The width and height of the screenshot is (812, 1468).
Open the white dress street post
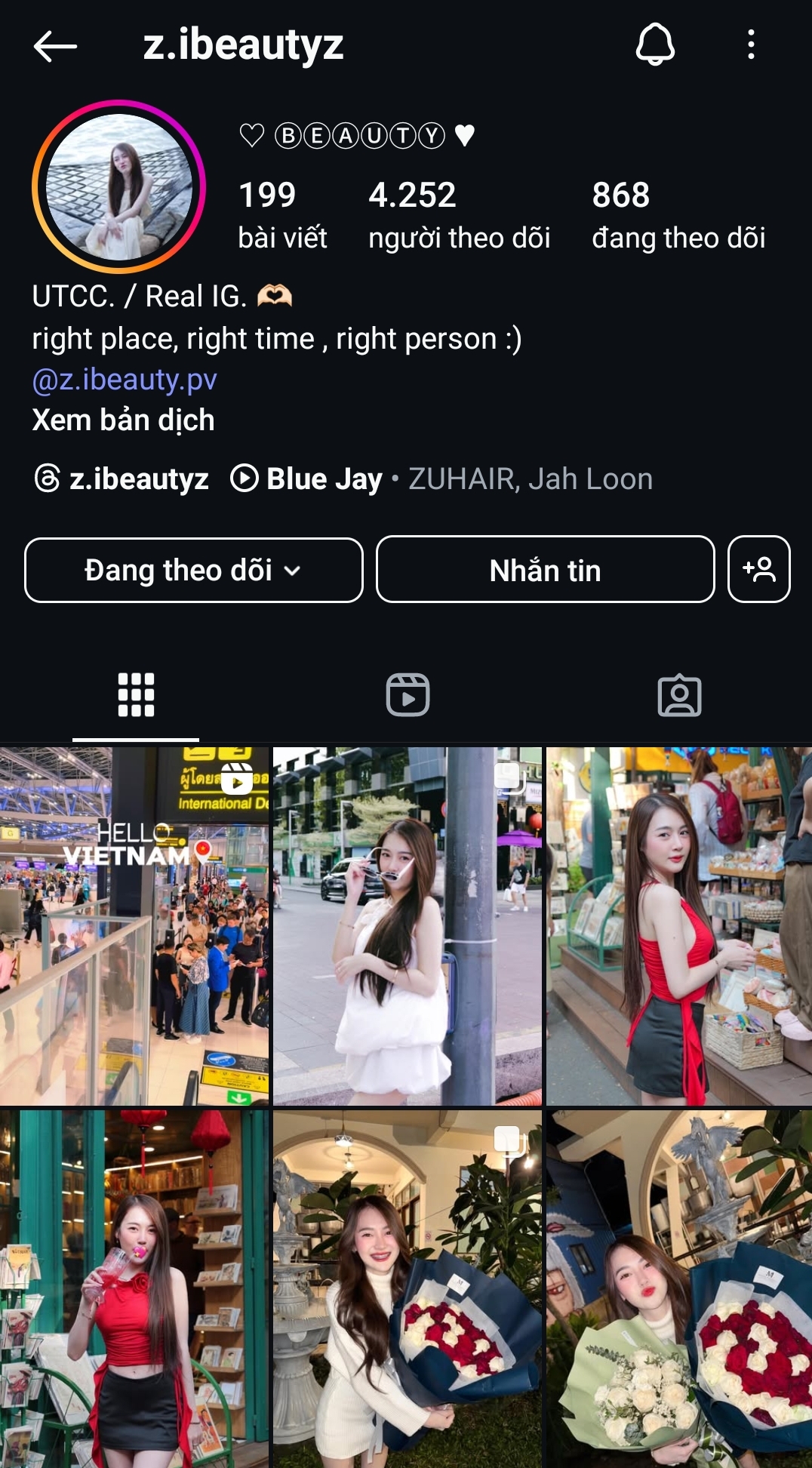click(408, 926)
